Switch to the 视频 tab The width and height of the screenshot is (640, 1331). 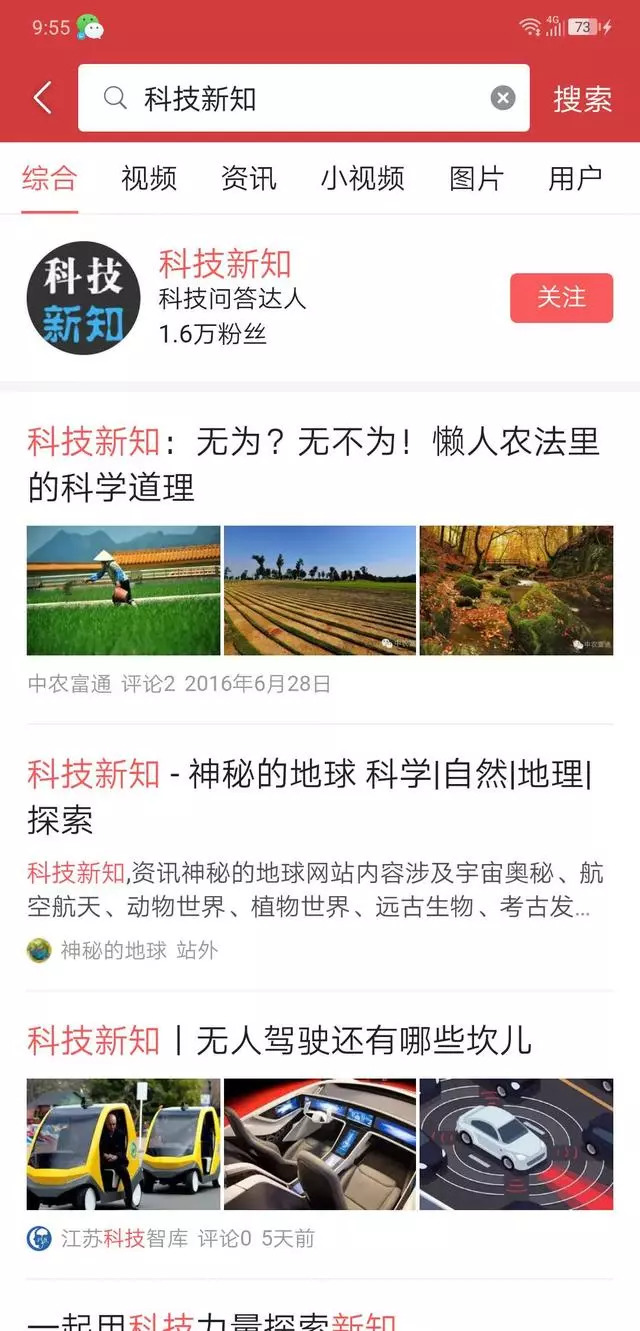coord(149,179)
